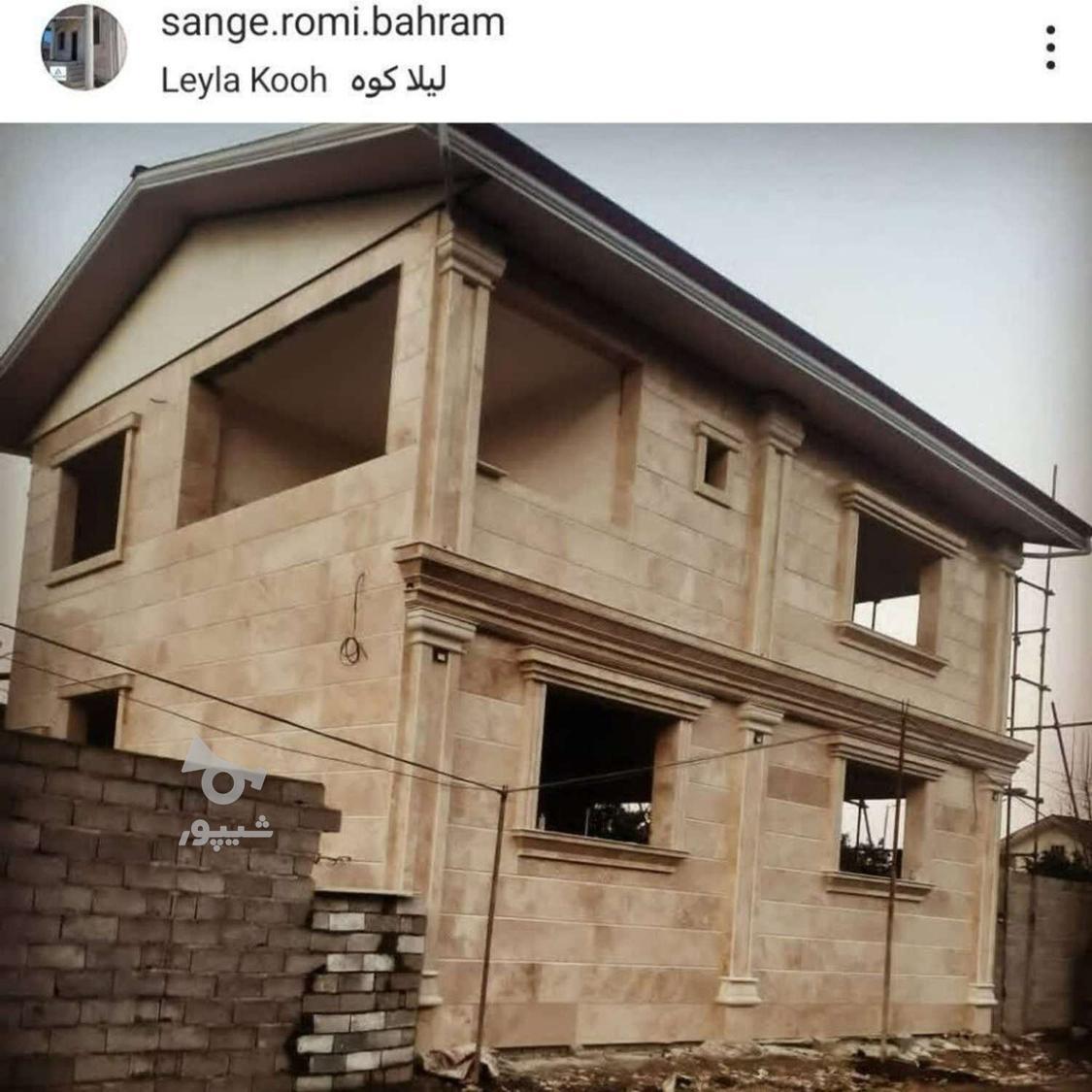The image size is (1092, 1092).
Task: Open the post's three-dot overflow menu
Action: (1050, 48)
